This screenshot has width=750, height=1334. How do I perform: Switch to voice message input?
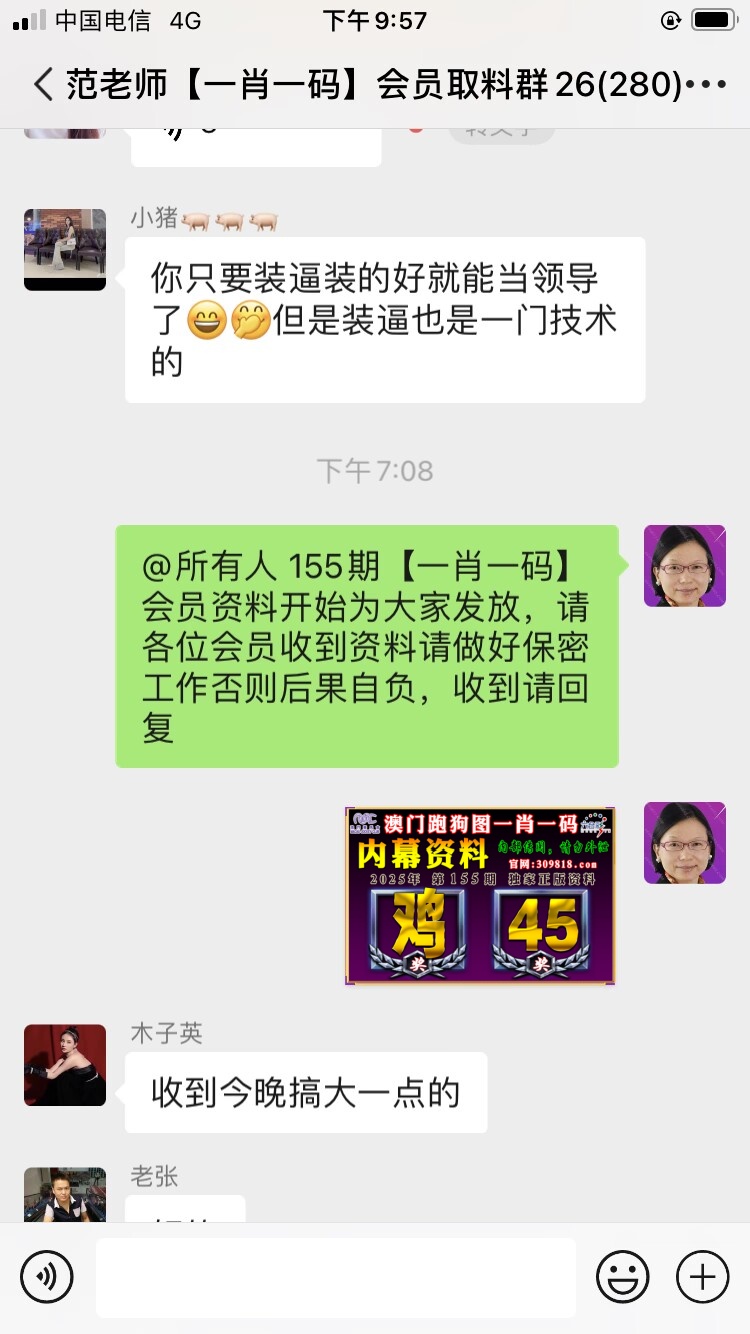tap(47, 1277)
